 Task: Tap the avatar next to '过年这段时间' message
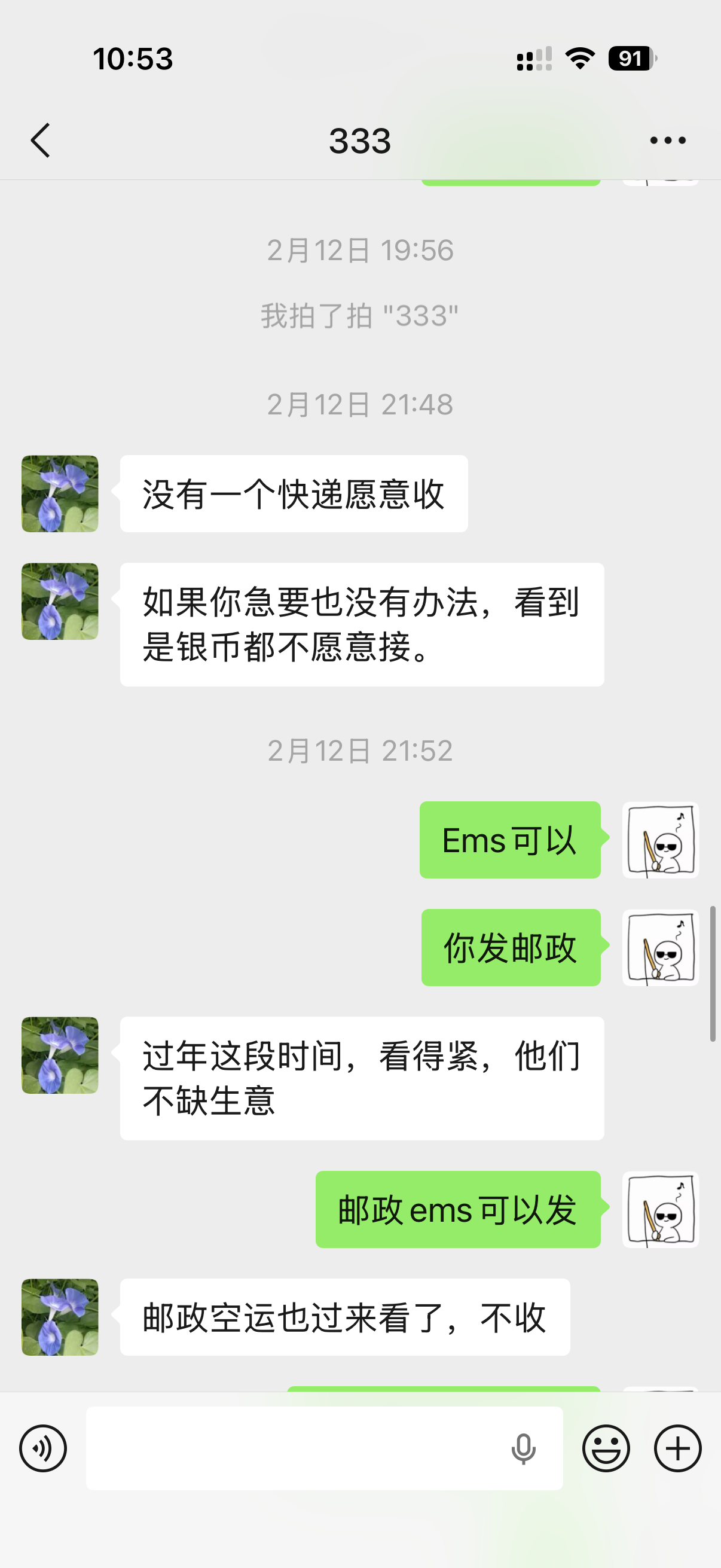[59, 1055]
